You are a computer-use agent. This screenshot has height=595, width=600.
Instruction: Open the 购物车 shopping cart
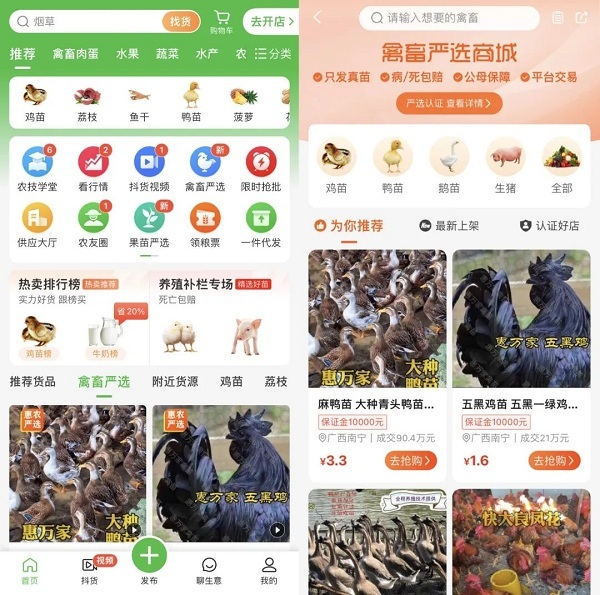(x=221, y=21)
